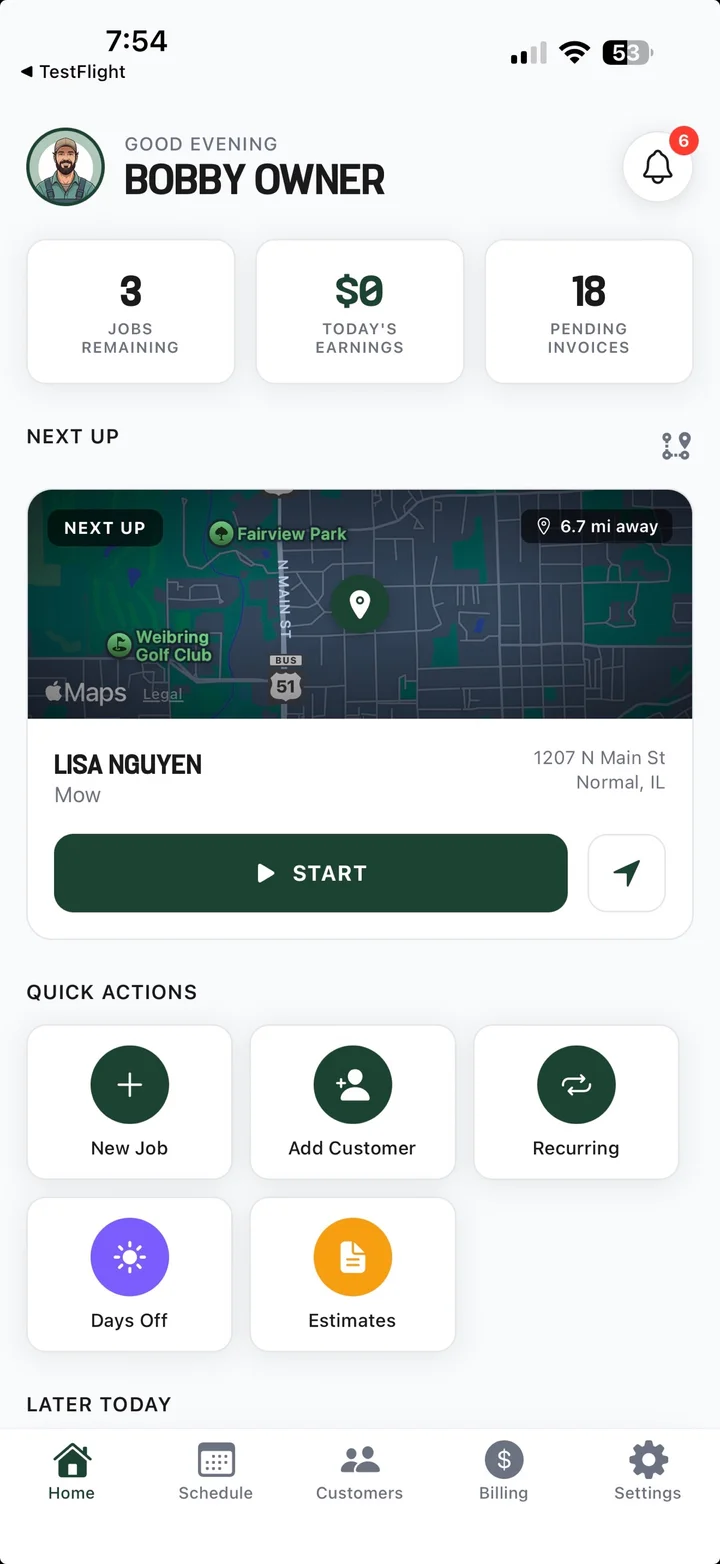Open the Estimates quick action
Image resolution: width=720 pixels, height=1564 pixels.
click(x=353, y=1275)
